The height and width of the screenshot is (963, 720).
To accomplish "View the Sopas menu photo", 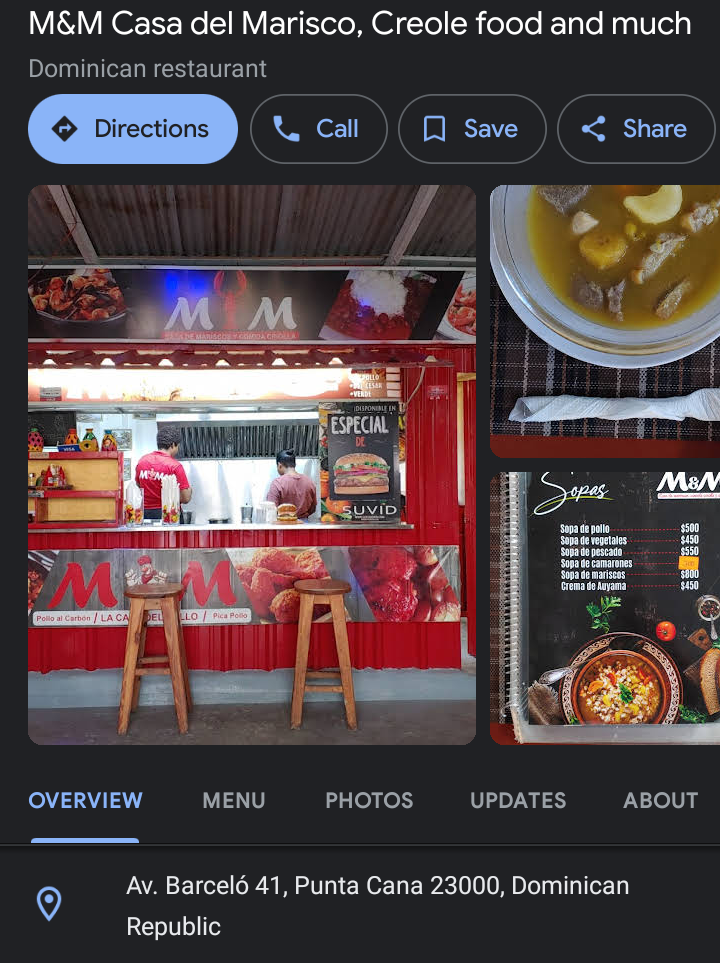I will [x=605, y=608].
